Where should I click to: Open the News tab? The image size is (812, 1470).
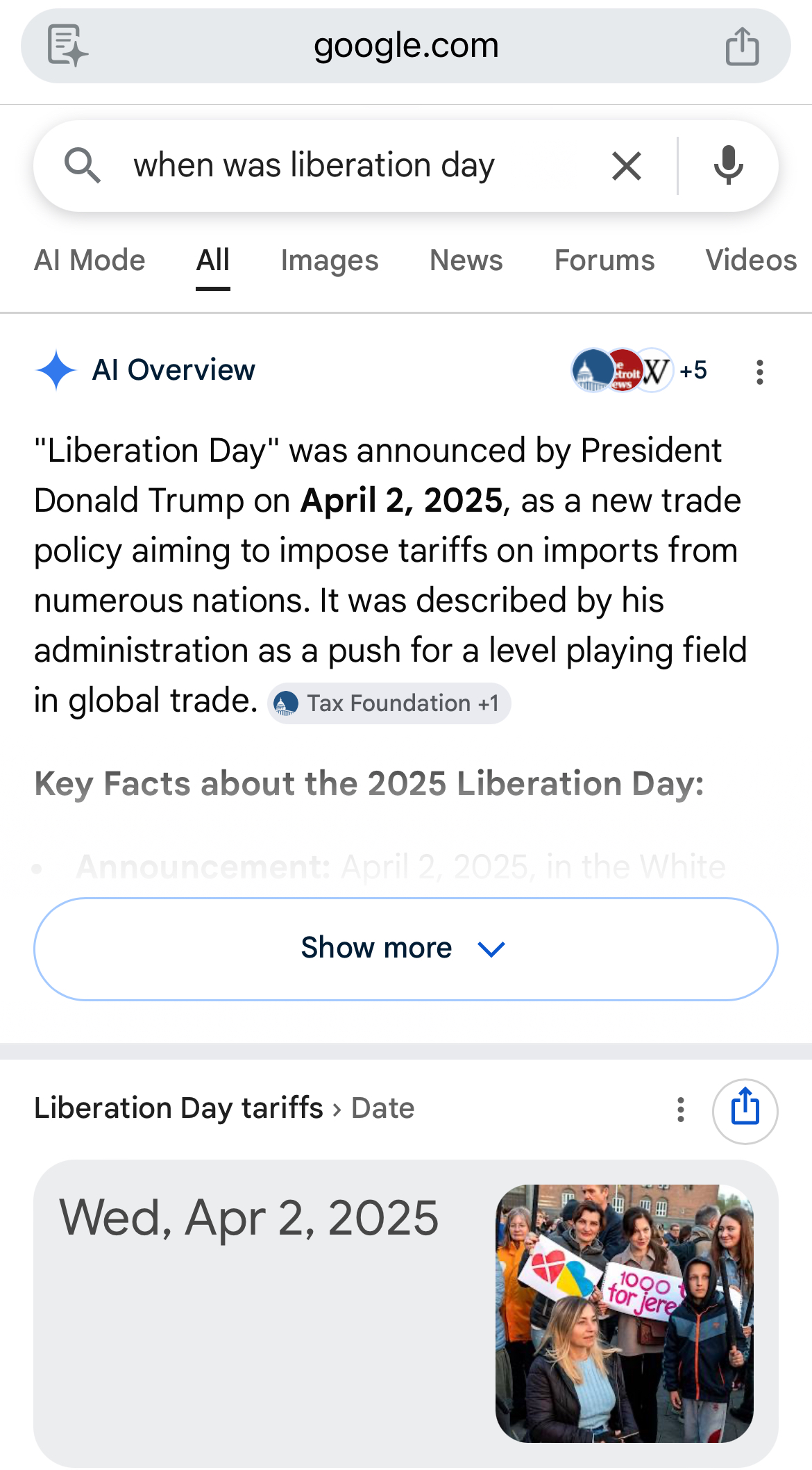coord(466,260)
